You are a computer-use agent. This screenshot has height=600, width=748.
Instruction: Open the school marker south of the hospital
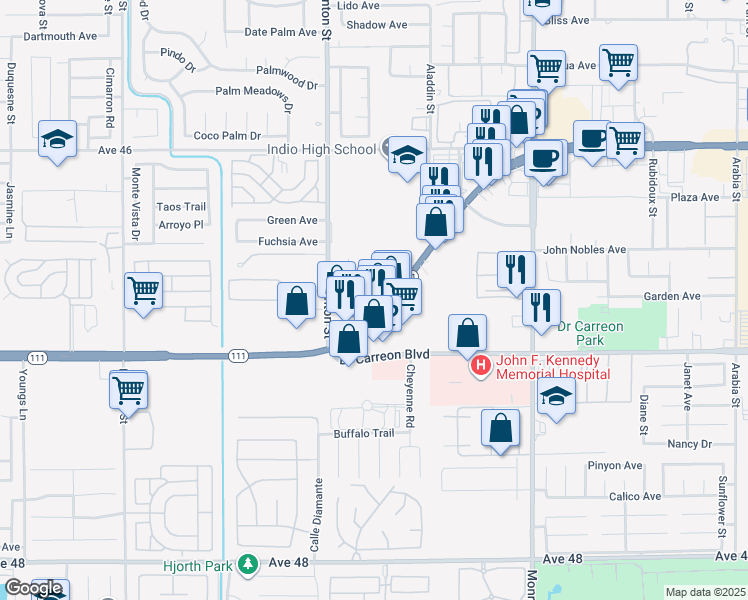click(556, 396)
